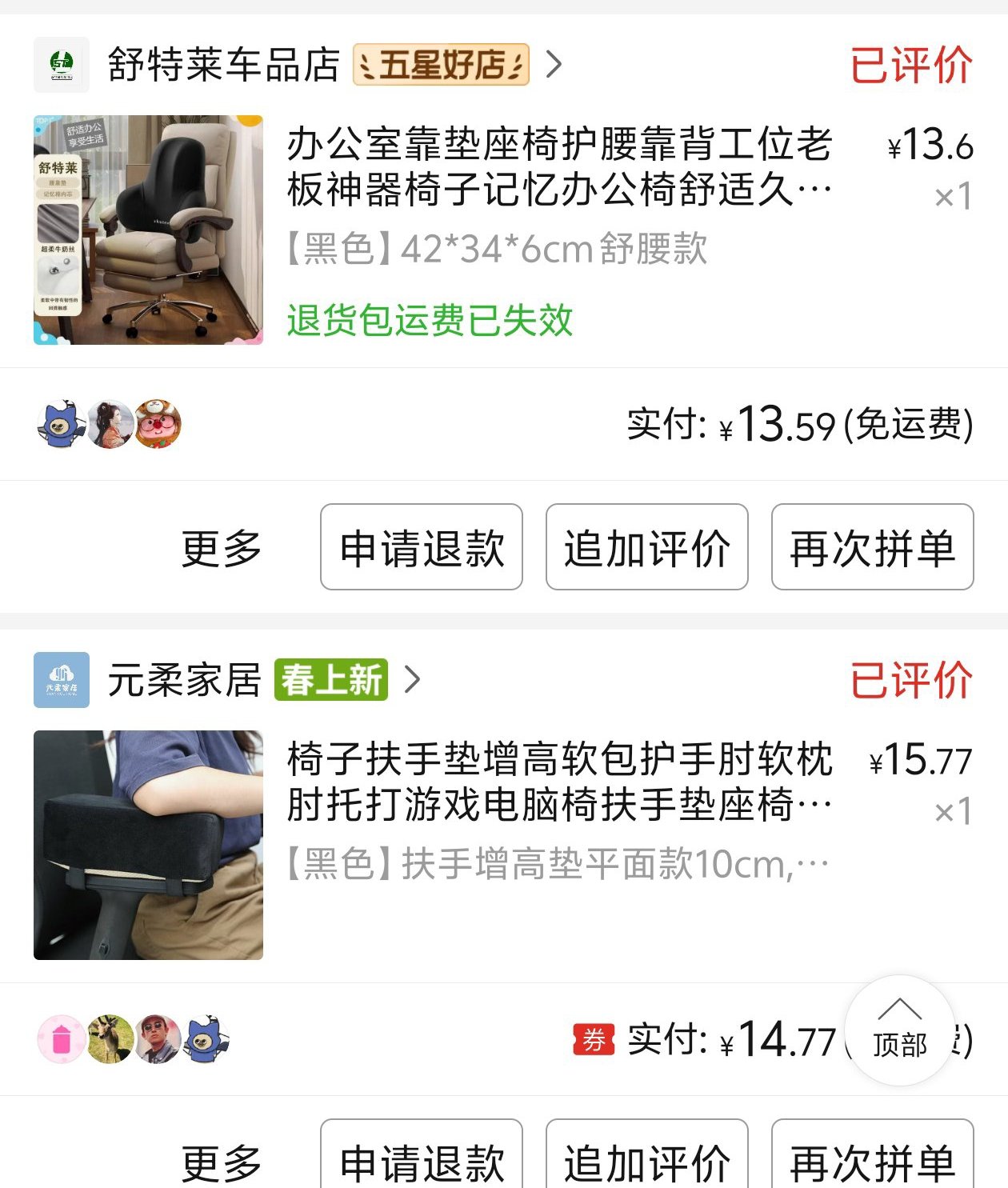The image size is (1008, 1188).
Task: Tap 更多 under the 元柔家居 order
Action: pos(222,1162)
